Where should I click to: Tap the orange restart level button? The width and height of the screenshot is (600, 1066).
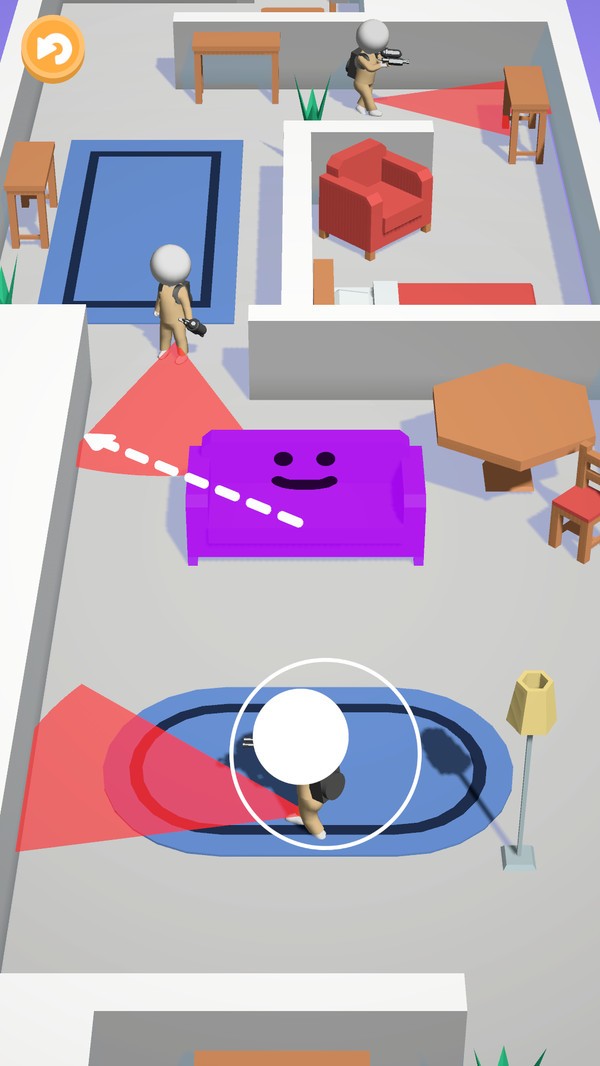(x=52, y=48)
